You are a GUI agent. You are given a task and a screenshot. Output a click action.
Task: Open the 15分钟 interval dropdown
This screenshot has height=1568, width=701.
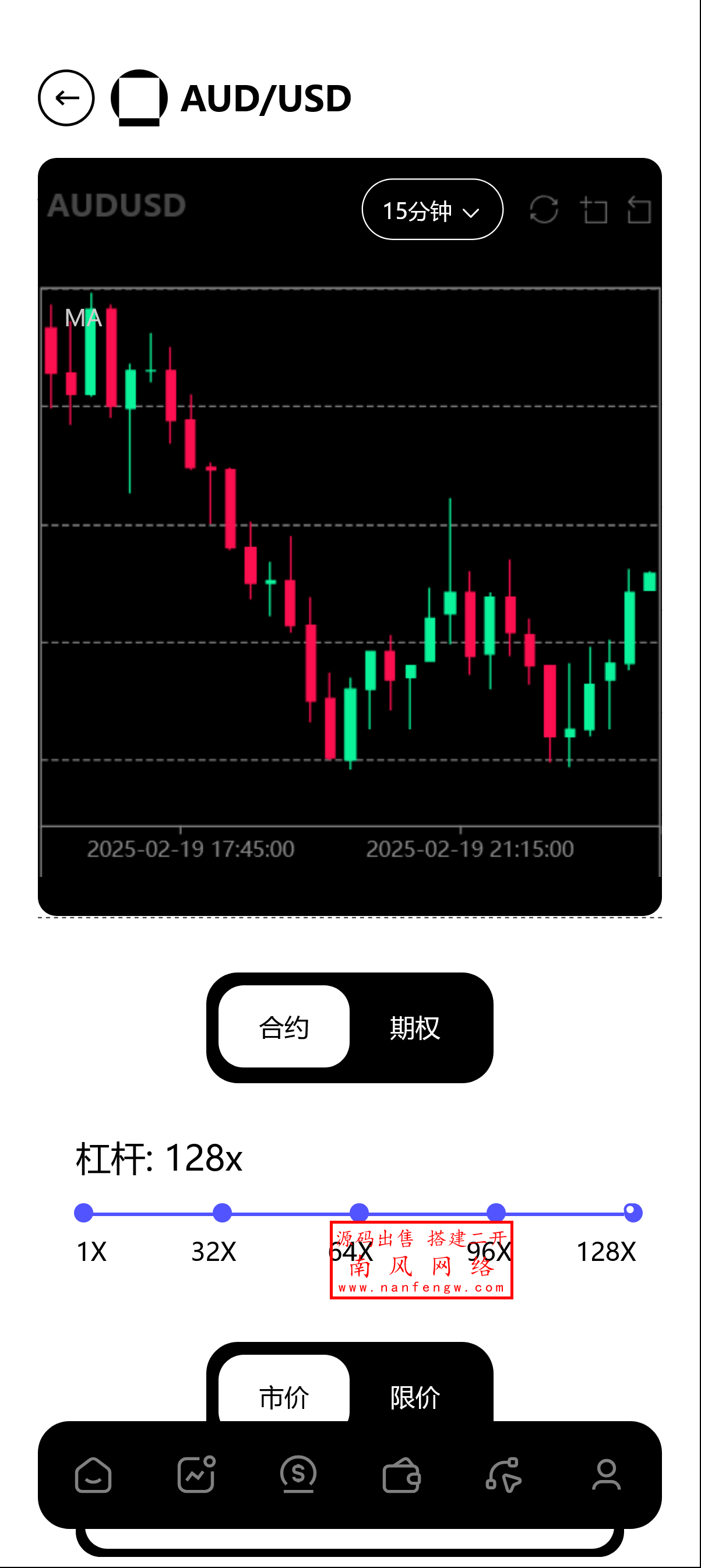pyautogui.click(x=432, y=210)
